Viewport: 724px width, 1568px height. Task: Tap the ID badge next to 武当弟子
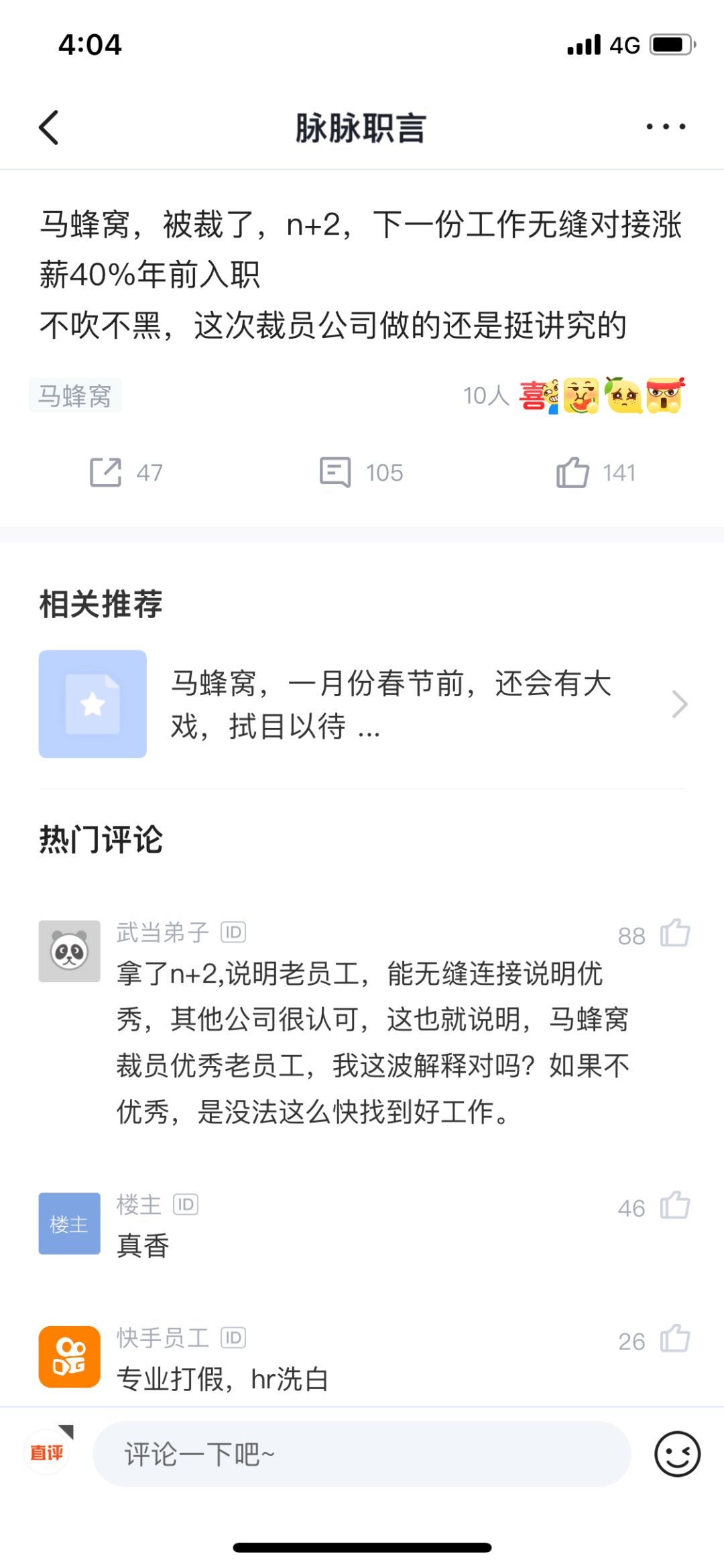(233, 932)
